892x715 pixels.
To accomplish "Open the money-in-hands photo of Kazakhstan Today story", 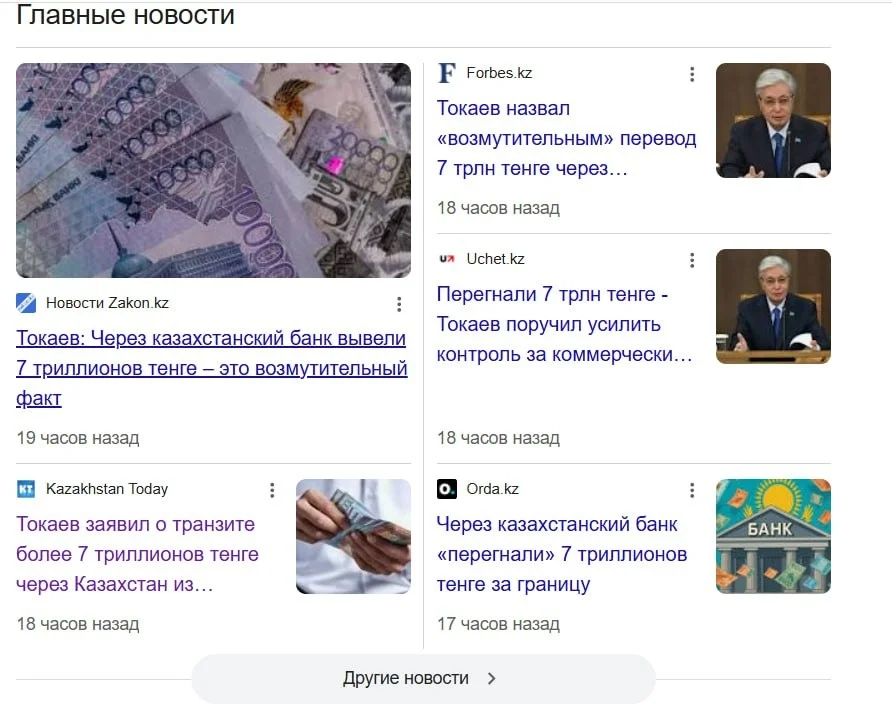I will (x=353, y=536).
